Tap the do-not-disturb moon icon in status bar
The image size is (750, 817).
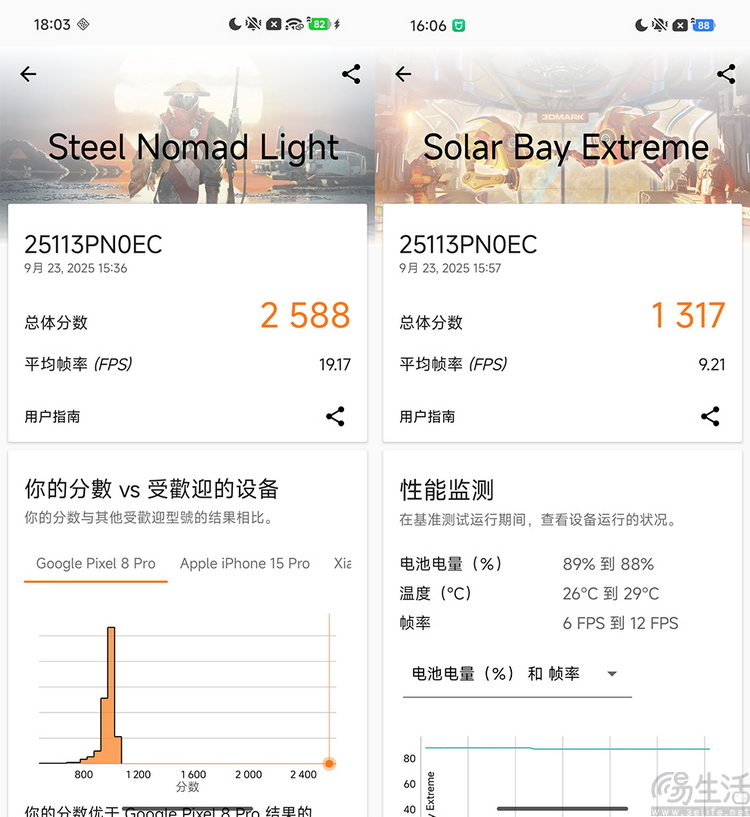point(236,25)
